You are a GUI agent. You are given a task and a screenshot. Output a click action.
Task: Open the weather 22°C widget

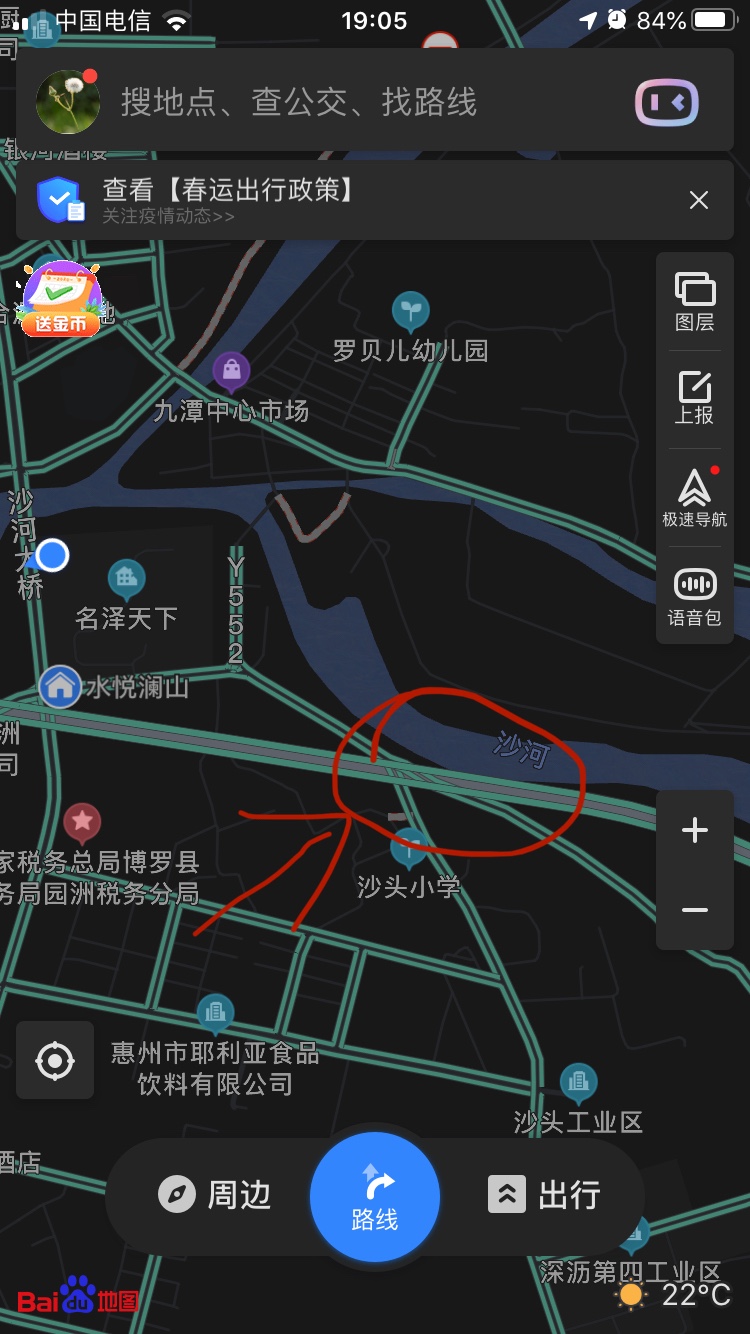pyautogui.click(x=674, y=1296)
